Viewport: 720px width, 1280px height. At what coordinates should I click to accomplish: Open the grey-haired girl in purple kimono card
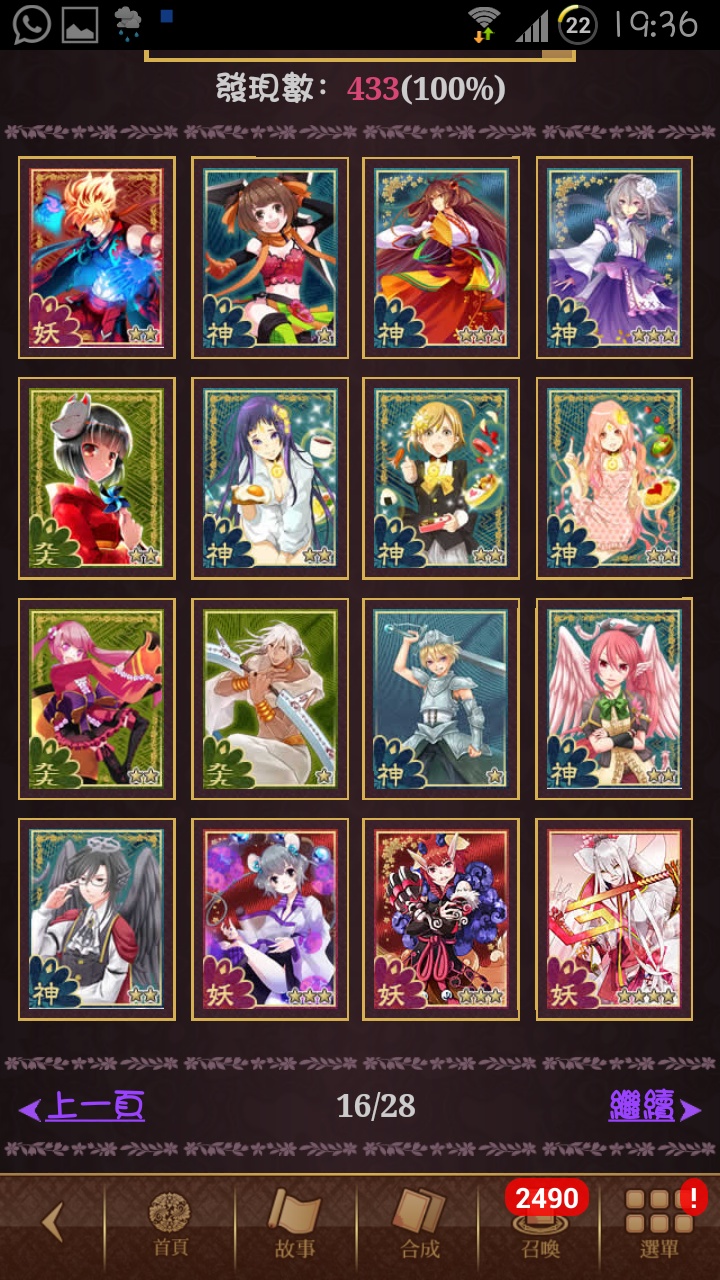click(x=614, y=257)
